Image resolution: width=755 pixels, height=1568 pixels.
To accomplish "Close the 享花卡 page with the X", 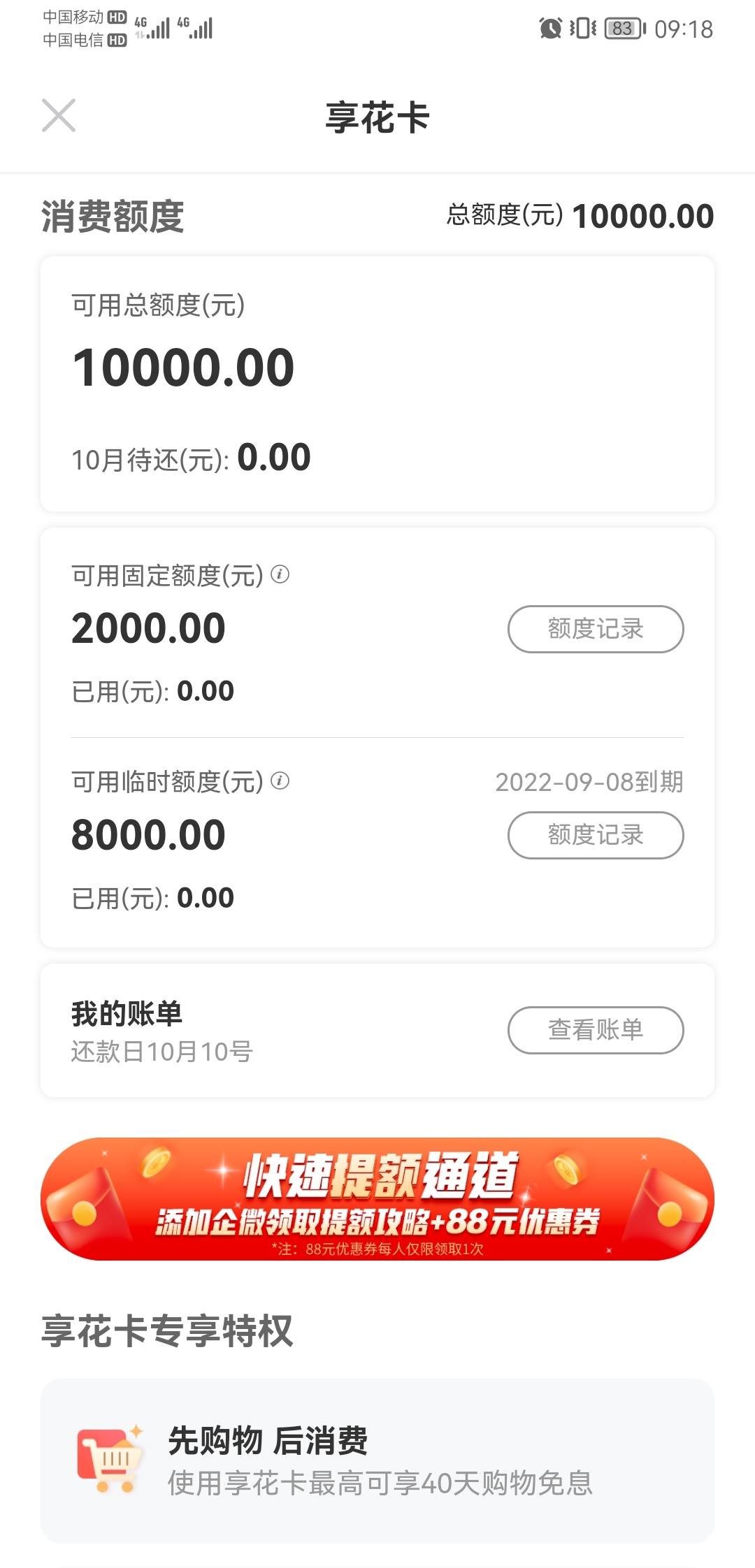I will click(x=59, y=115).
